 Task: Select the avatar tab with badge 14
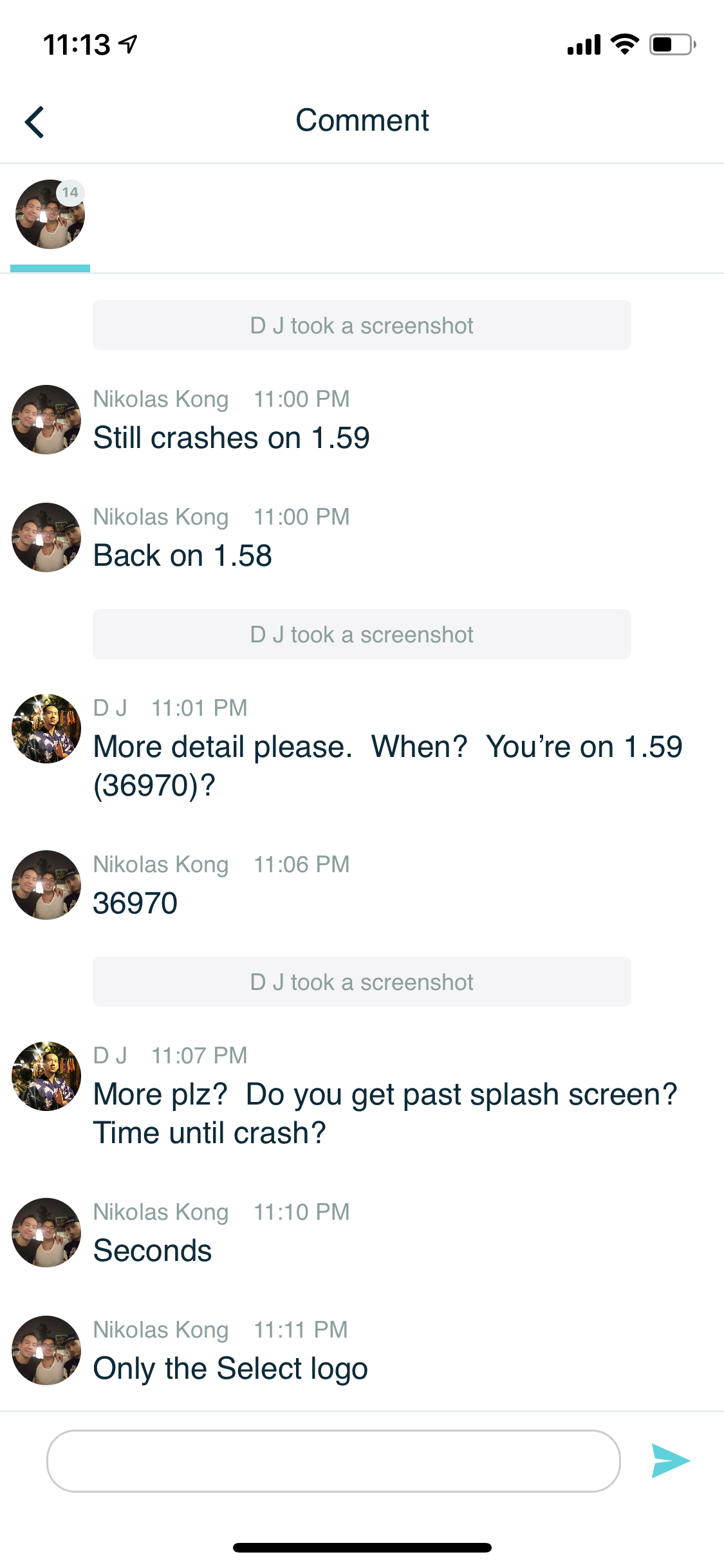(x=50, y=215)
